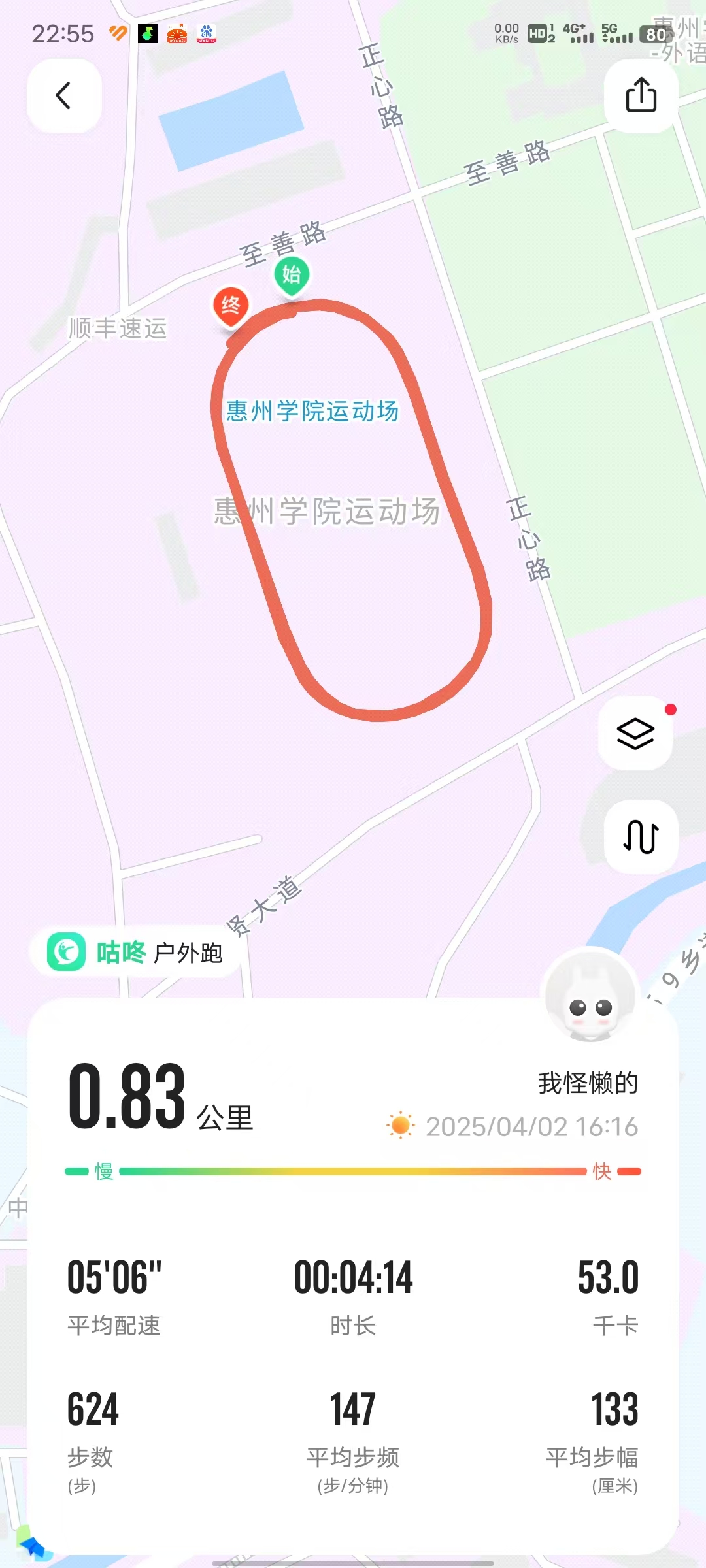Tap the route track display button
The height and width of the screenshot is (1568, 706).
pyautogui.click(x=641, y=836)
